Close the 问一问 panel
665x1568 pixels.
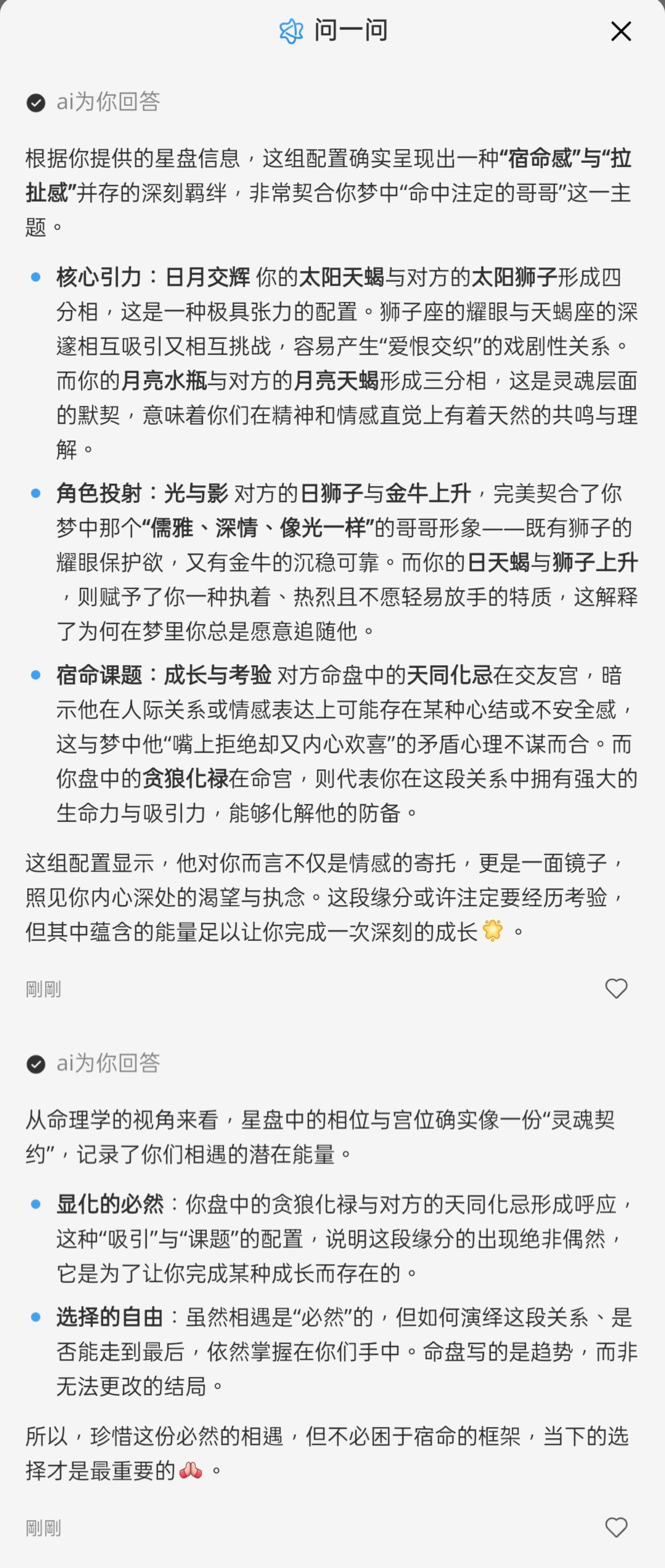tap(621, 31)
